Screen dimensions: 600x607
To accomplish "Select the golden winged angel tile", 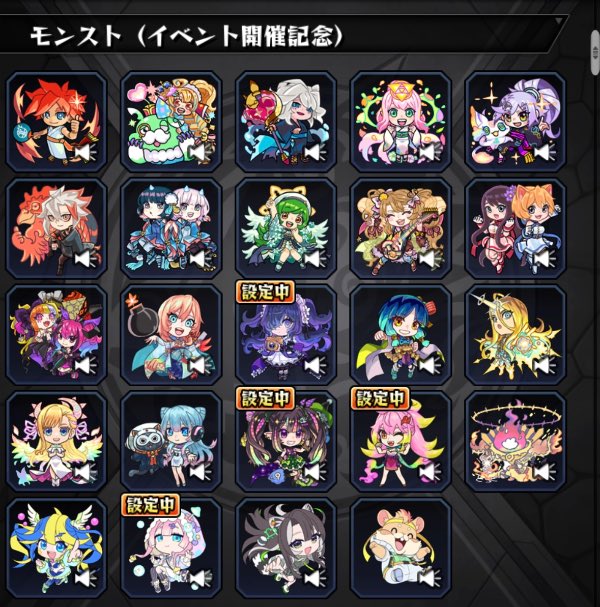I will coord(515,333).
